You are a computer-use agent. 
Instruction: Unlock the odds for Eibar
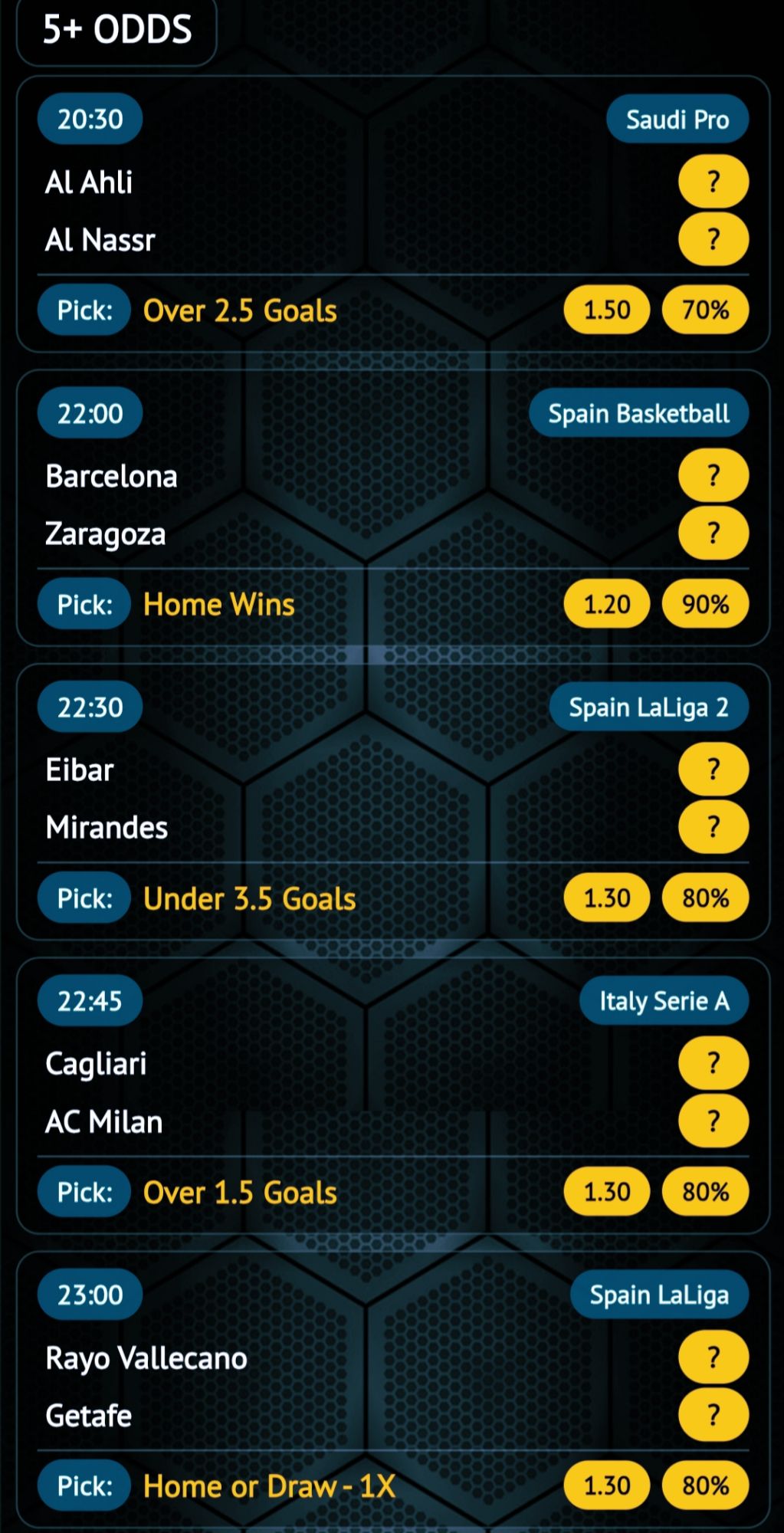pyautogui.click(x=713, y=770)
